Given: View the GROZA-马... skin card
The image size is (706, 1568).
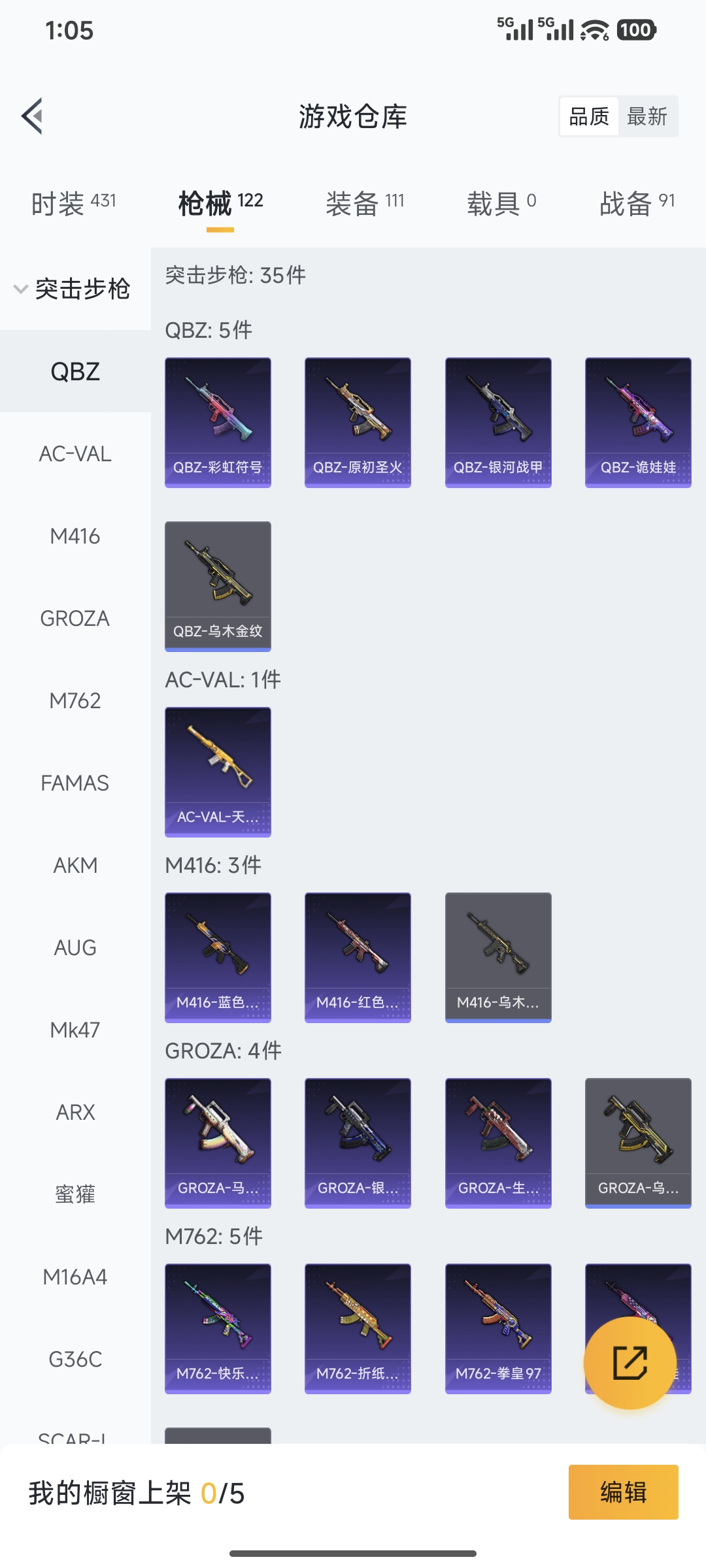Looking at the screenshot, I should [x=218, y=1143].
